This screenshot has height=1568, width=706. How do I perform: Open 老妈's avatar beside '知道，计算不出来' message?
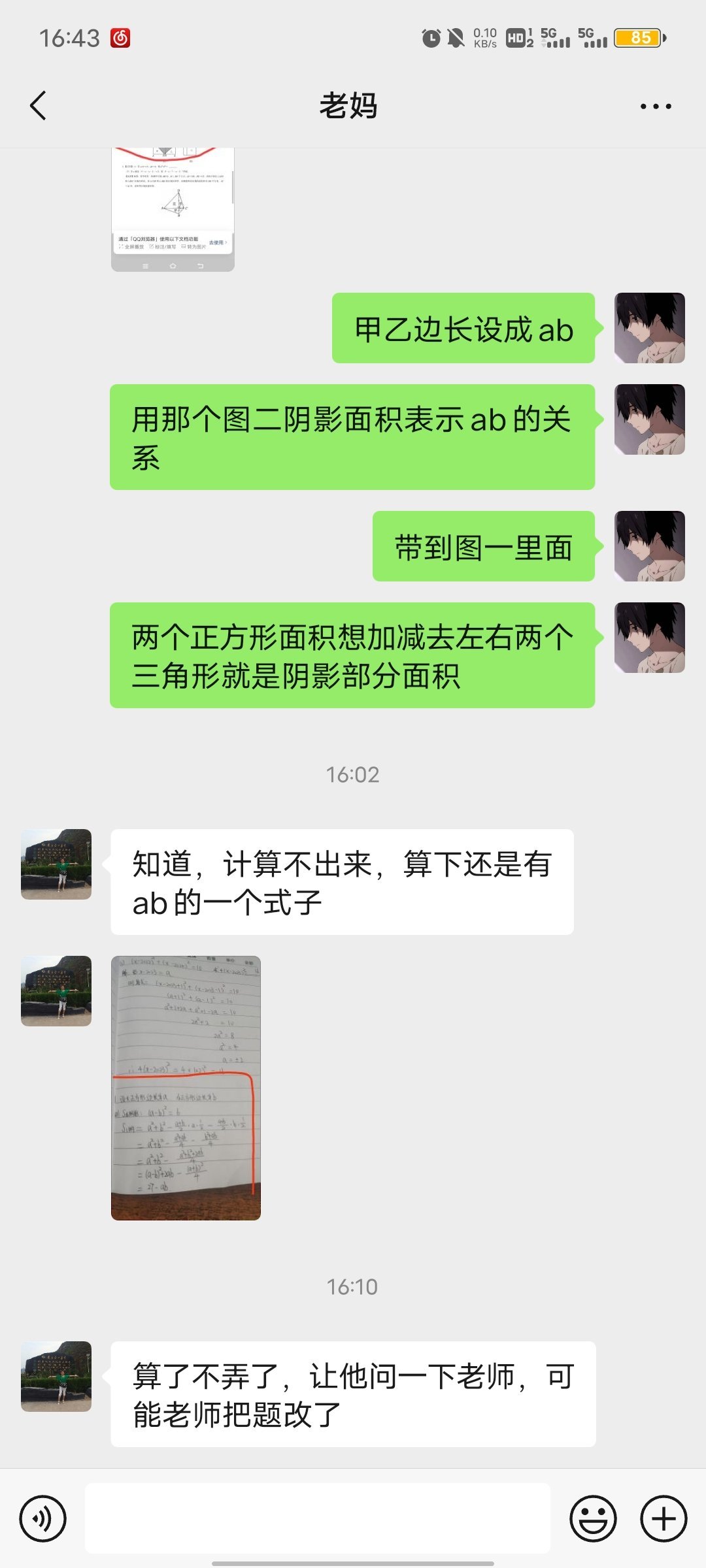(56, 864)
